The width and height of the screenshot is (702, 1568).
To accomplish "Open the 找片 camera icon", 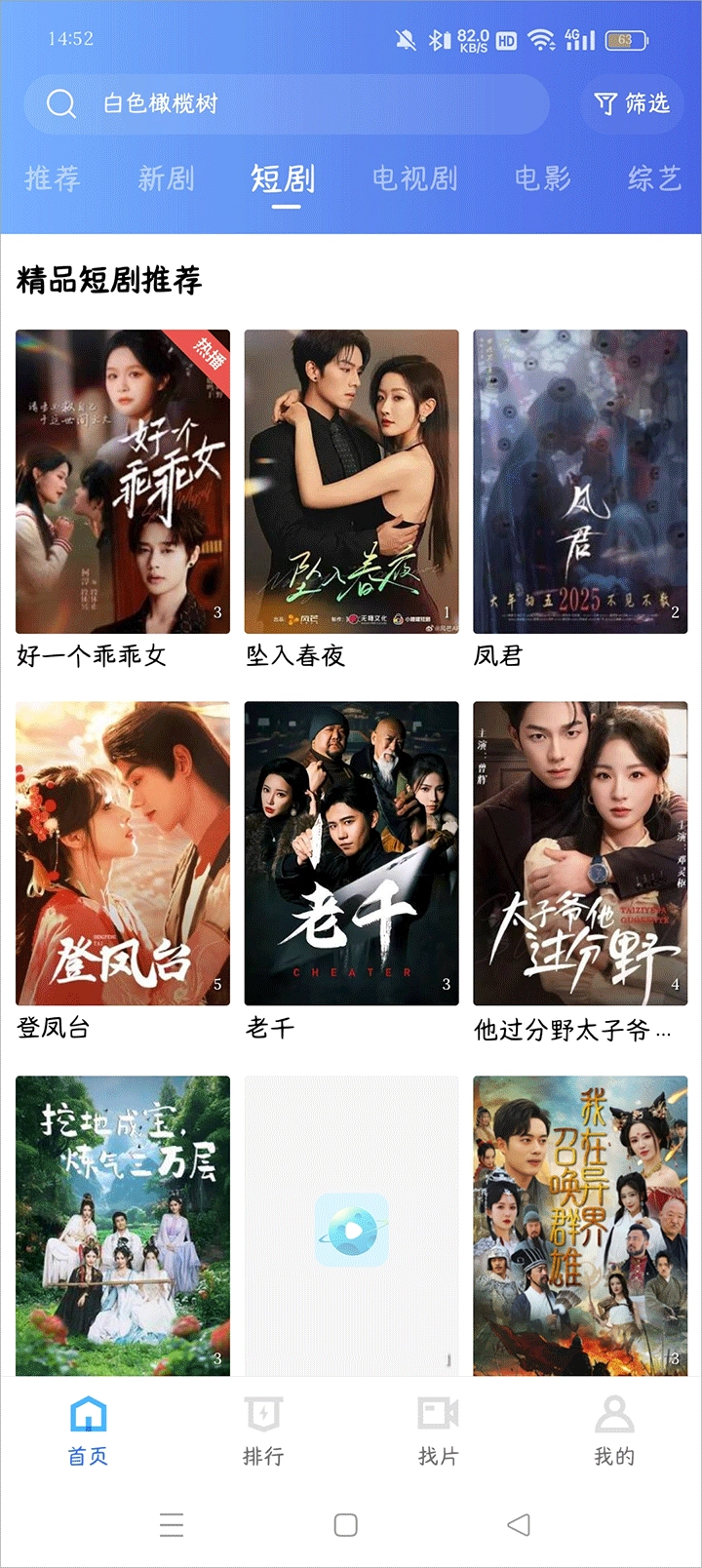I will click(438, 1412).
